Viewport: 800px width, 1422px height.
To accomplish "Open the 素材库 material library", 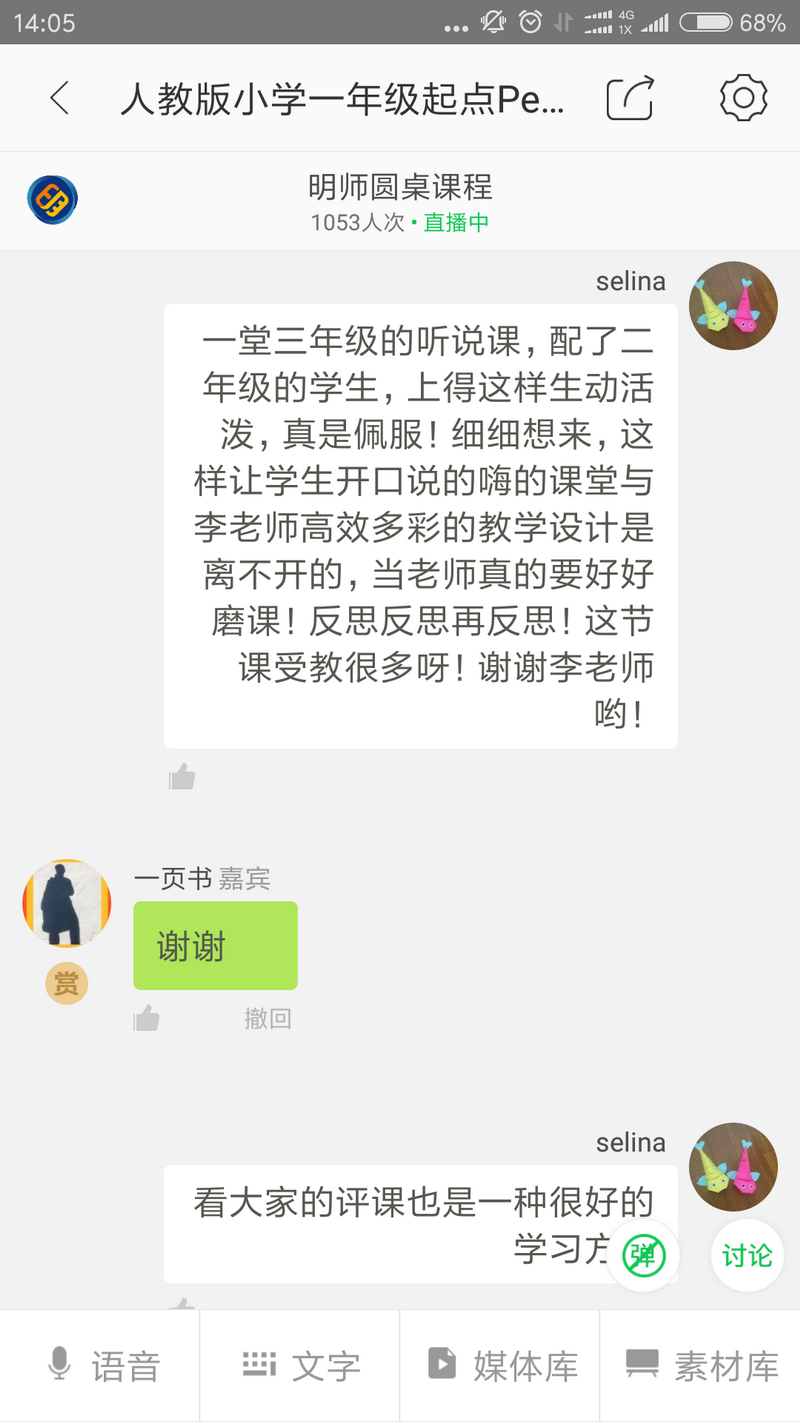I will click(700, 1366).
